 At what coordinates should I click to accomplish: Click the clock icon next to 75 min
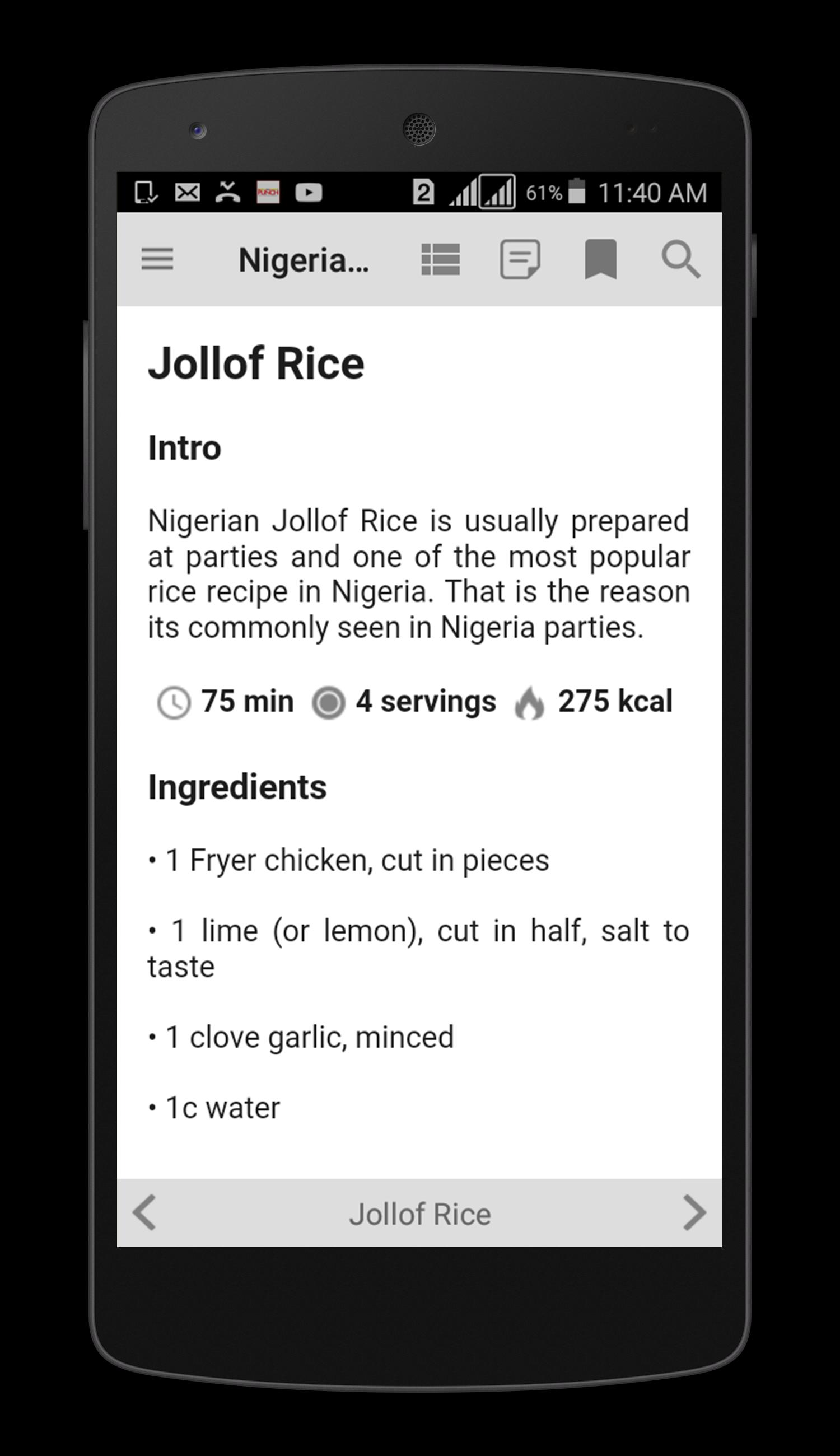pyautogui.click(x=171, y=702)
